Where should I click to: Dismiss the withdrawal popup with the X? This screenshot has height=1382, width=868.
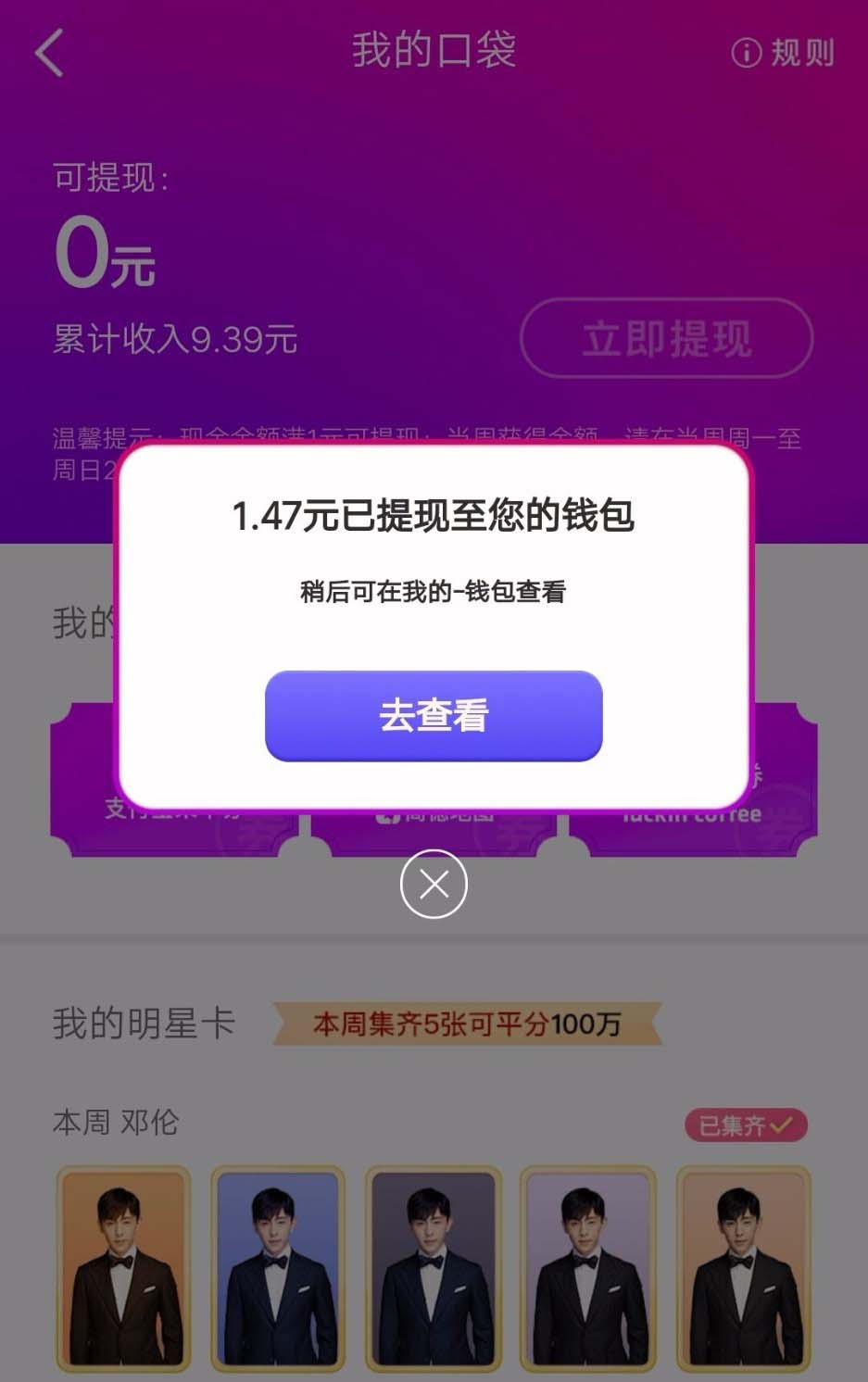[x=434, y=885]
